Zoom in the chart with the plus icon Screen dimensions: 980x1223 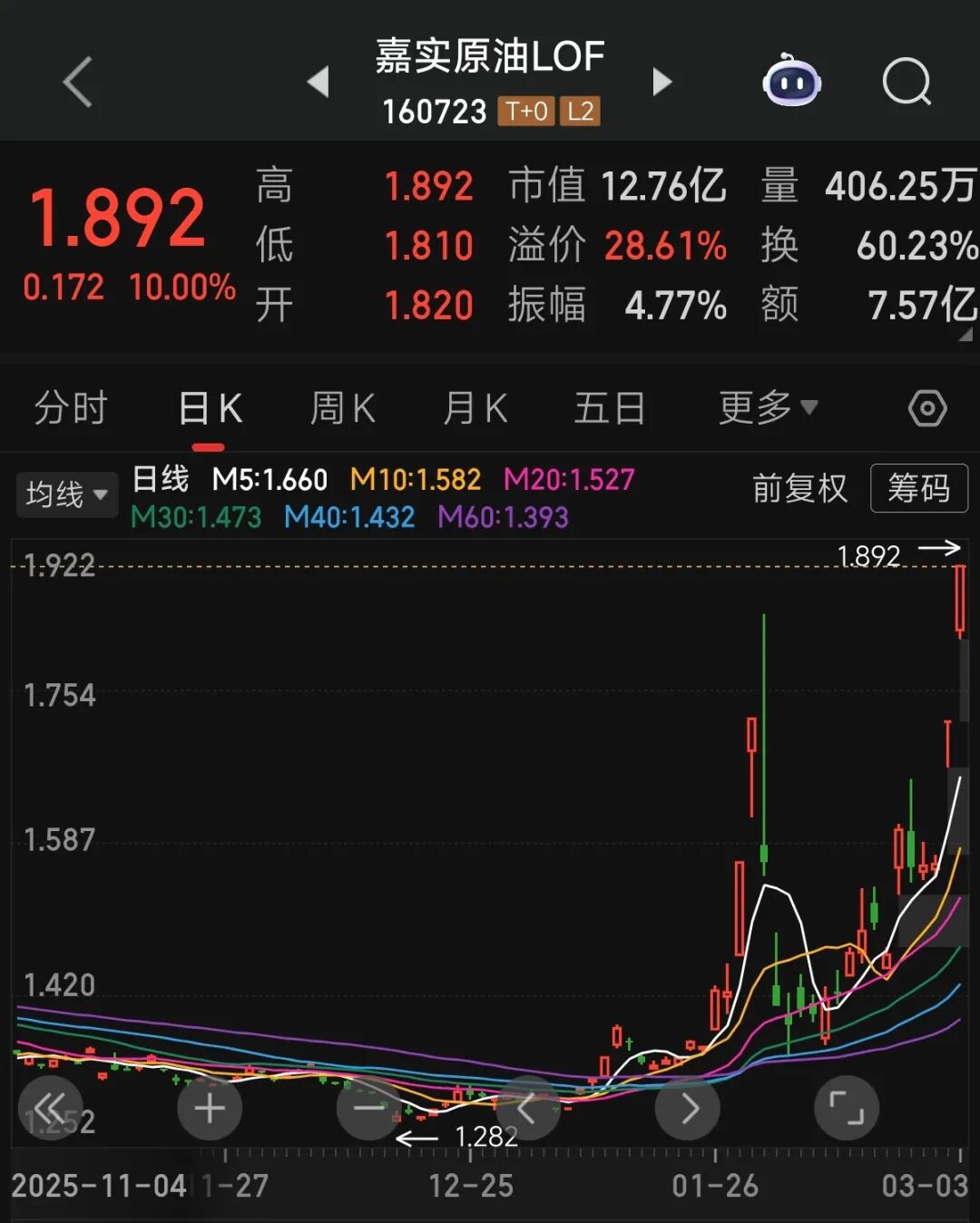[209, 1108]
